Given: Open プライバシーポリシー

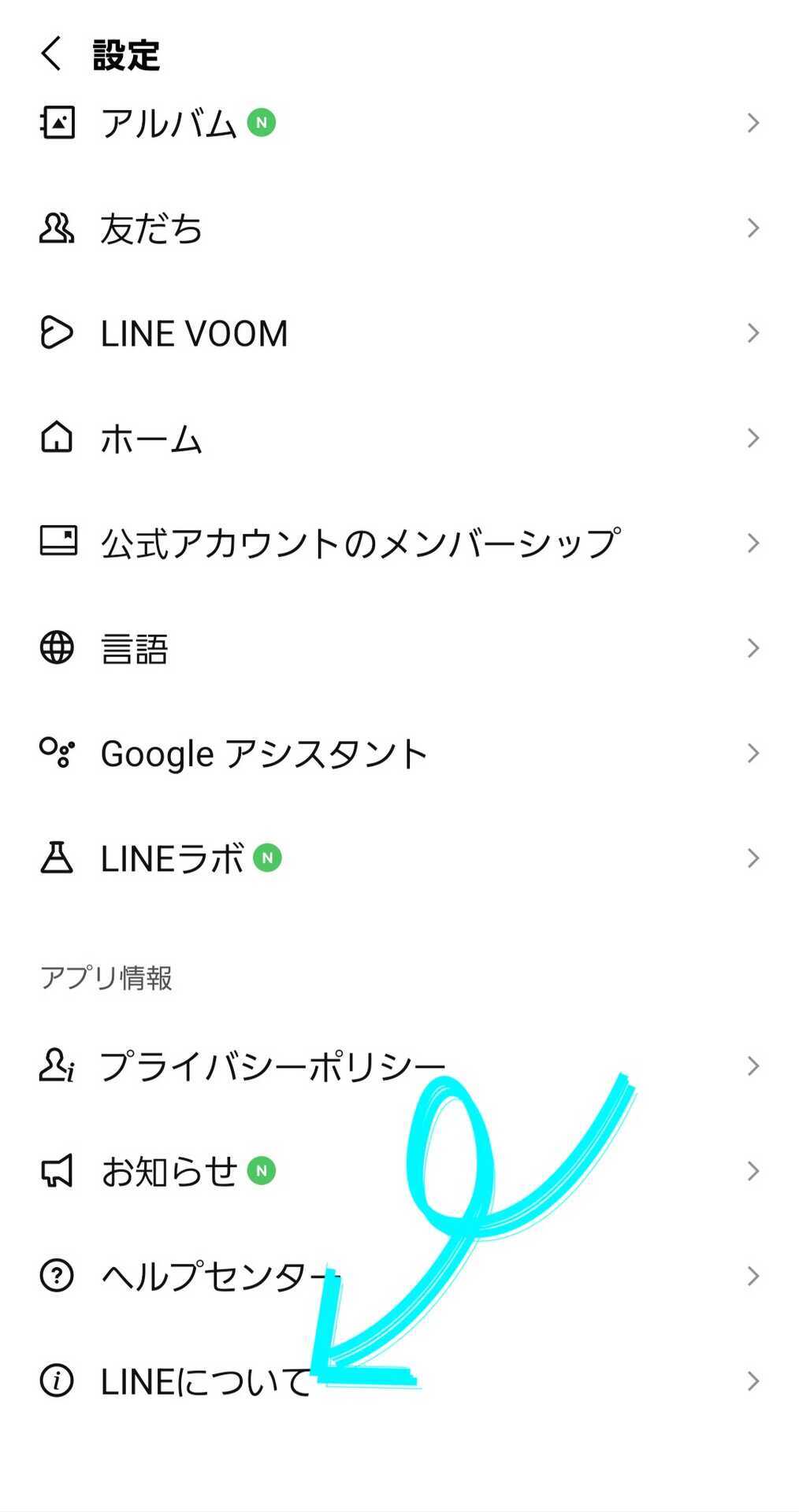Looking at the screenshot, I should click(272, 1066).
